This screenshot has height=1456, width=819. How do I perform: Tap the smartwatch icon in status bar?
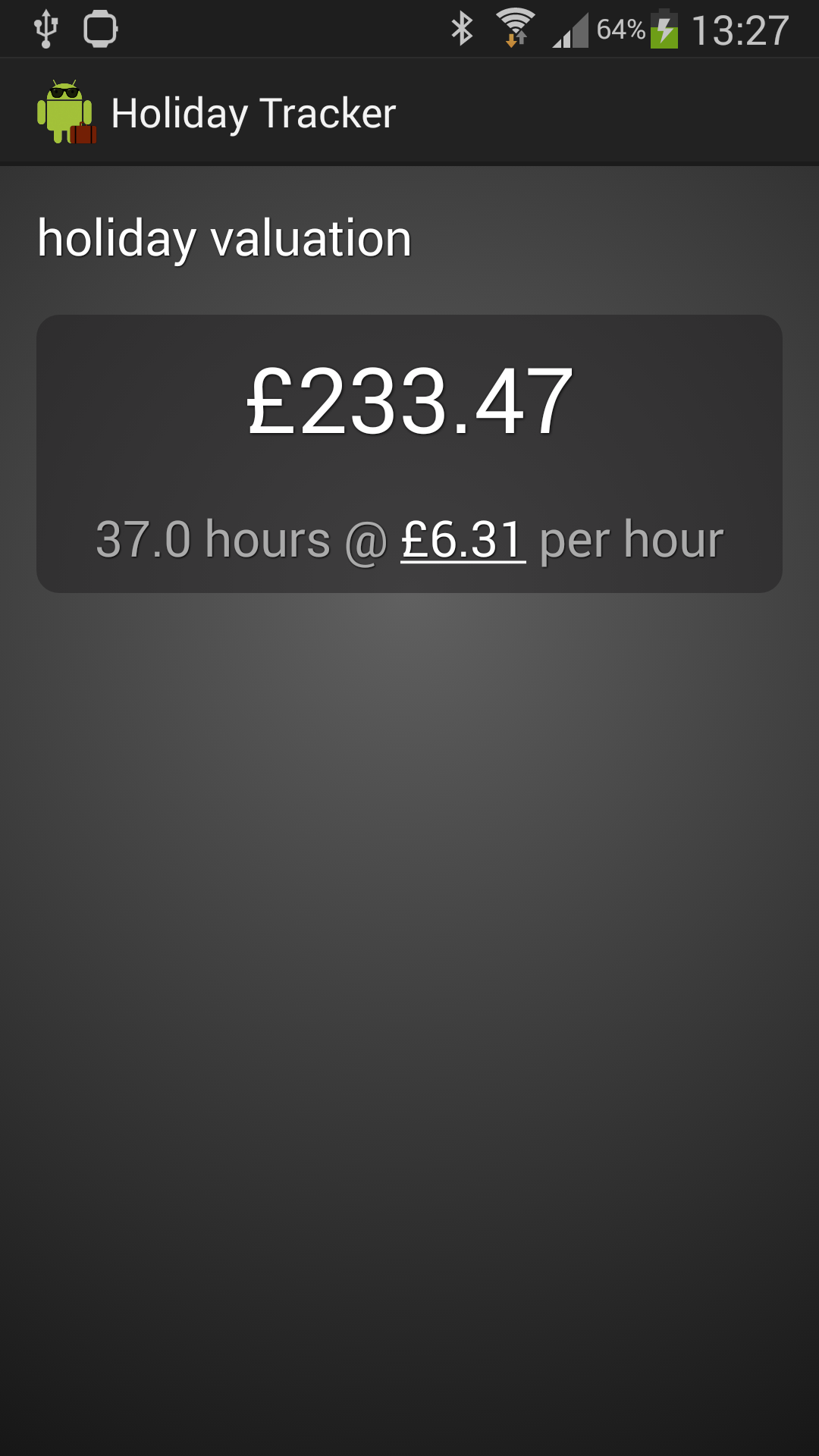pos(99,27)
